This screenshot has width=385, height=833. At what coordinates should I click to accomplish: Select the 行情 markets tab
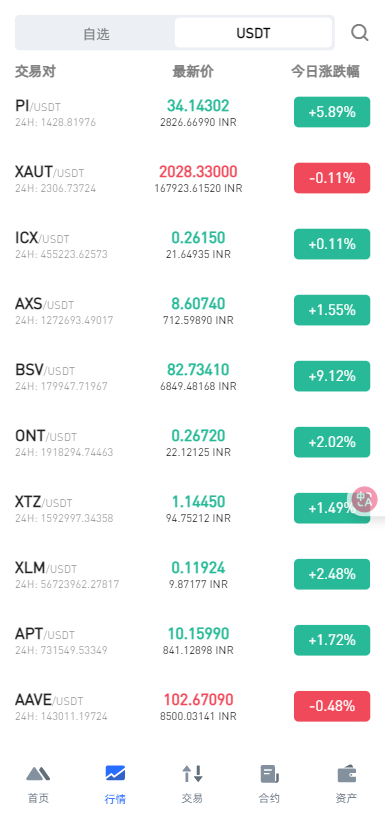(115, 784)
